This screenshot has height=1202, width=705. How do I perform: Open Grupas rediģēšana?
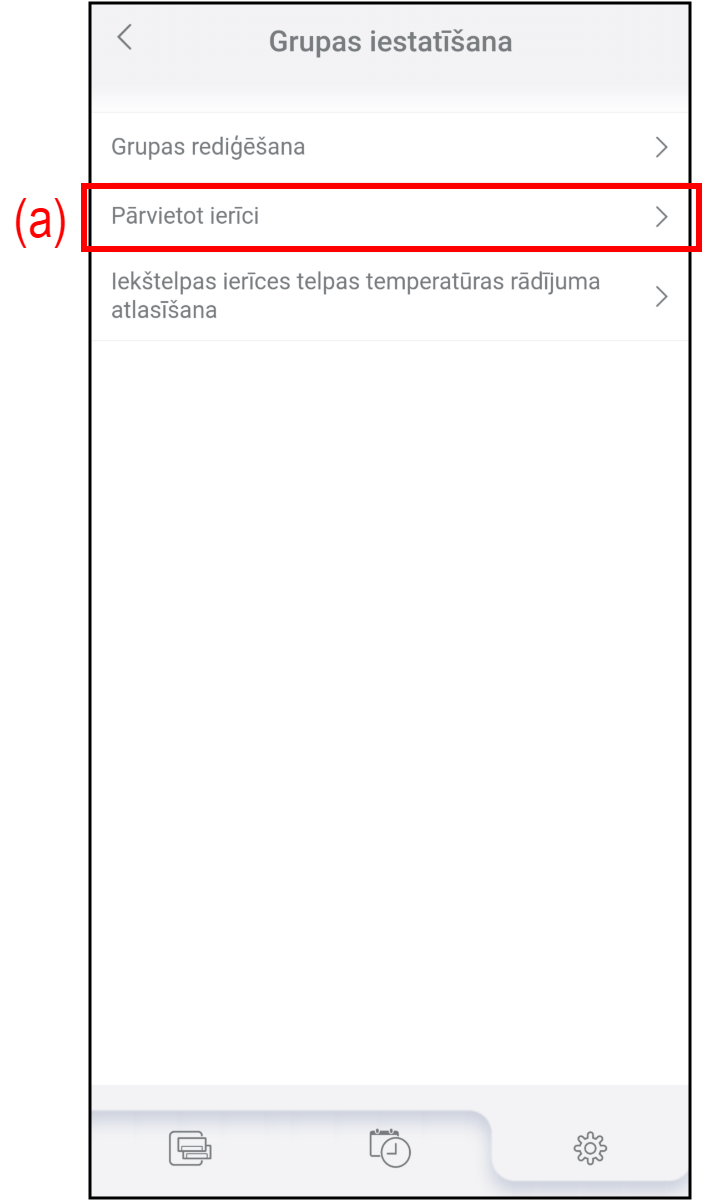tap(389, 148)
